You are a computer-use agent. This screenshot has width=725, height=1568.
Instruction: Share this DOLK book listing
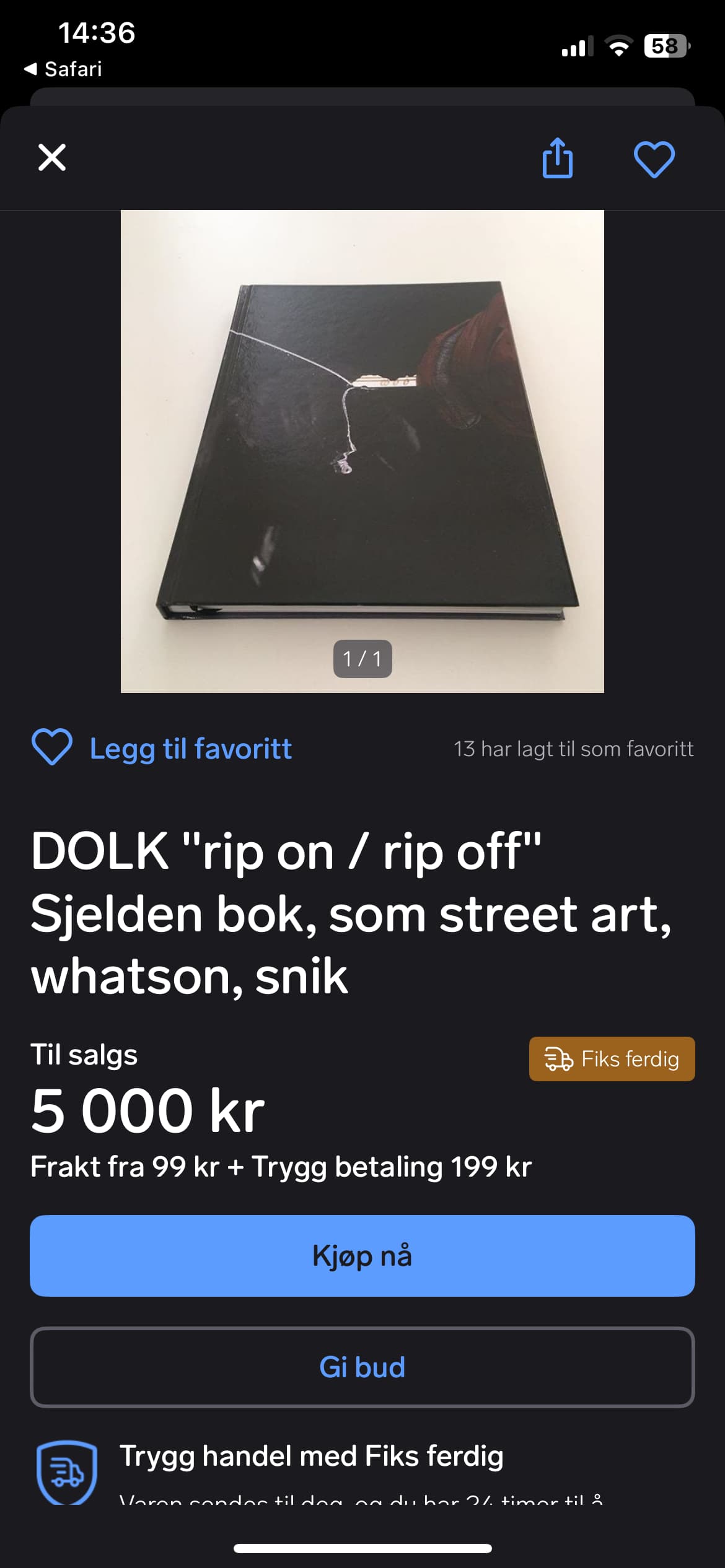tap(557, 158)
